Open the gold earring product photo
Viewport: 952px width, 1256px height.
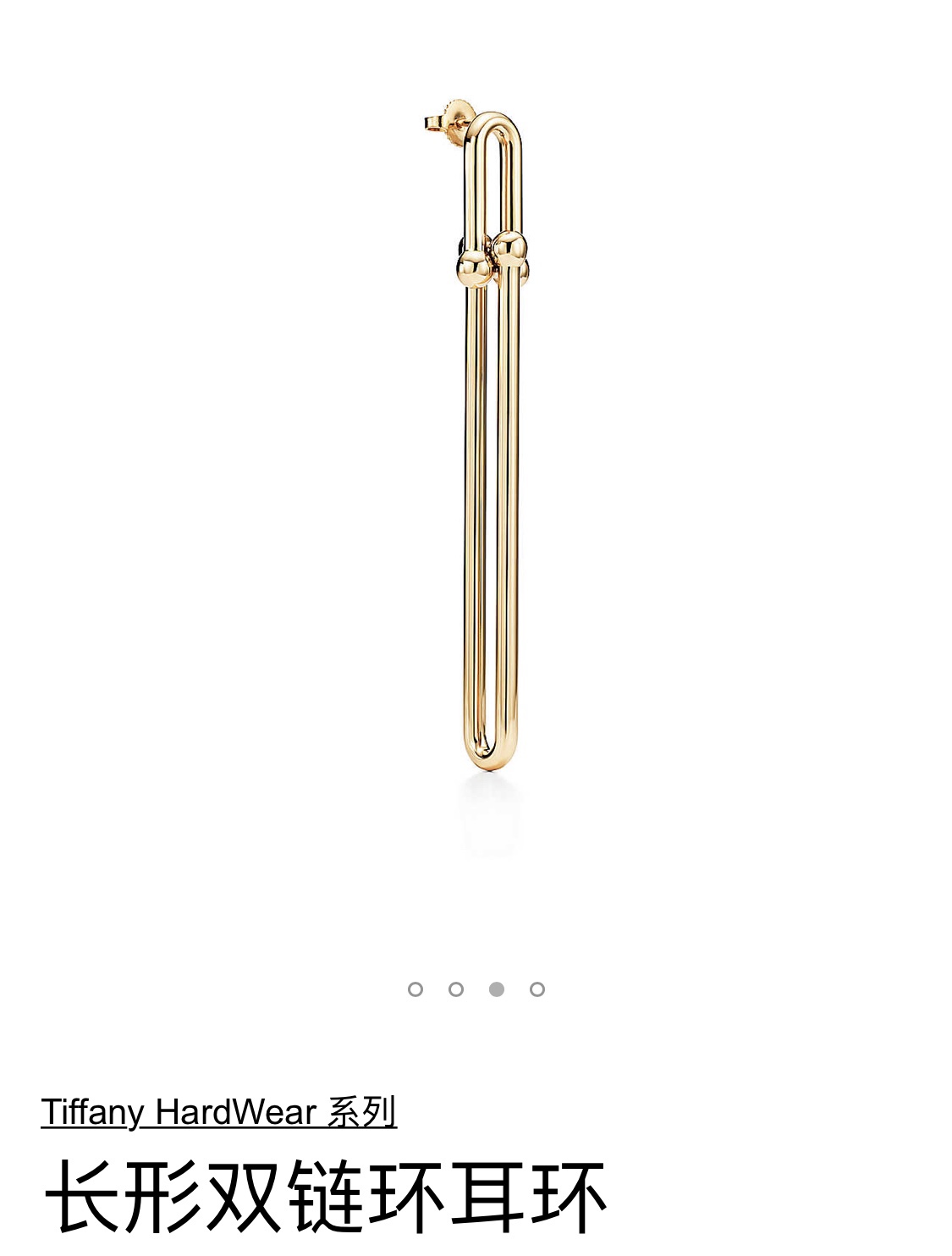(x=492, y=440)
